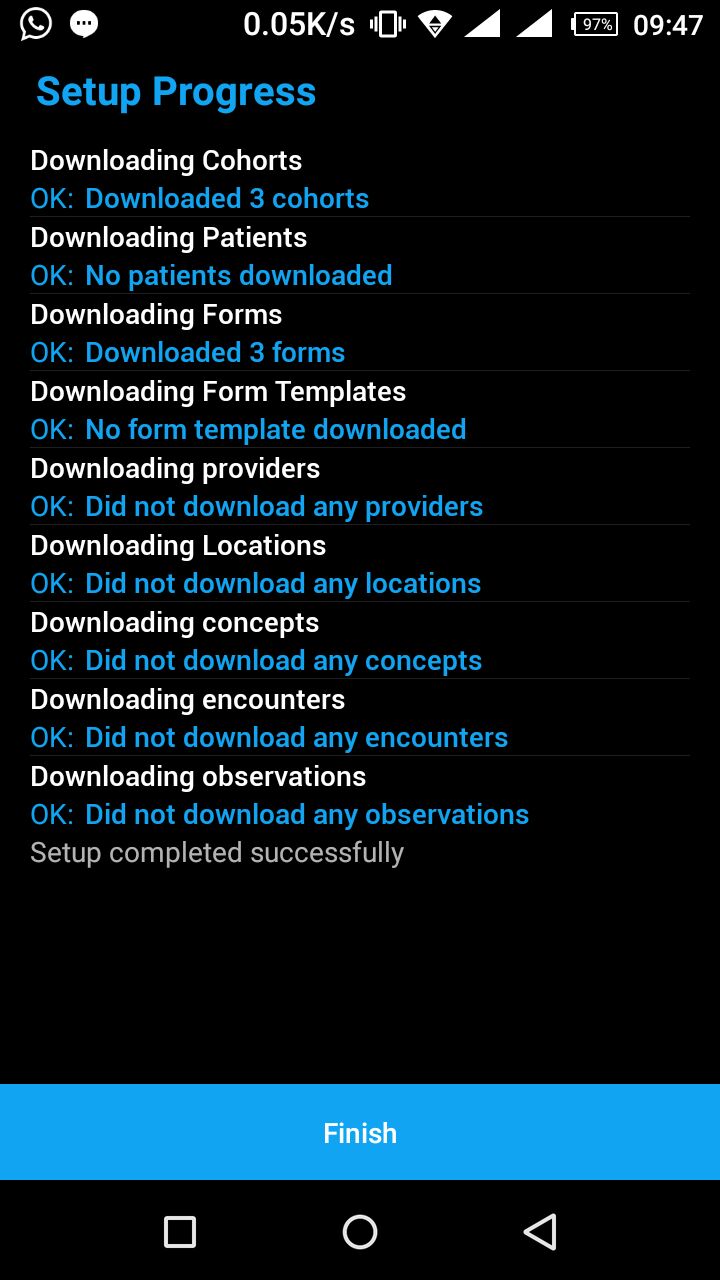The image size is (720, 1280).
Task: Tap the Finish button
Action: 360,1132
